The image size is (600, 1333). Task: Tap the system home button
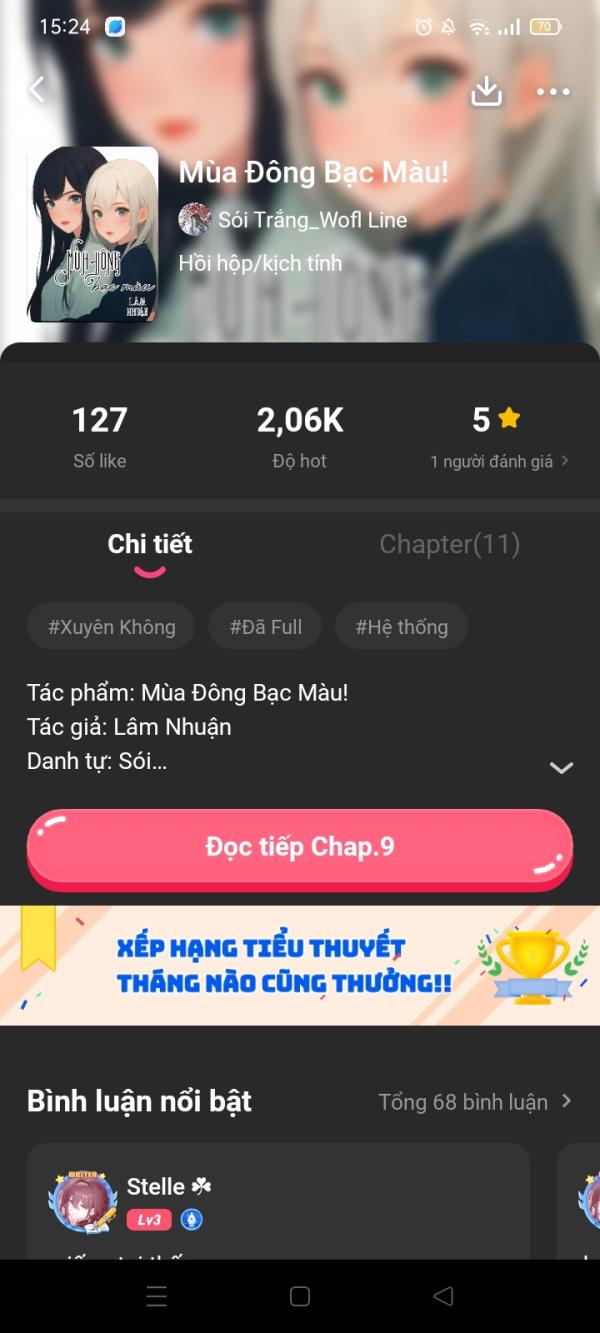pyautogui.click(x=299, y=1296)
